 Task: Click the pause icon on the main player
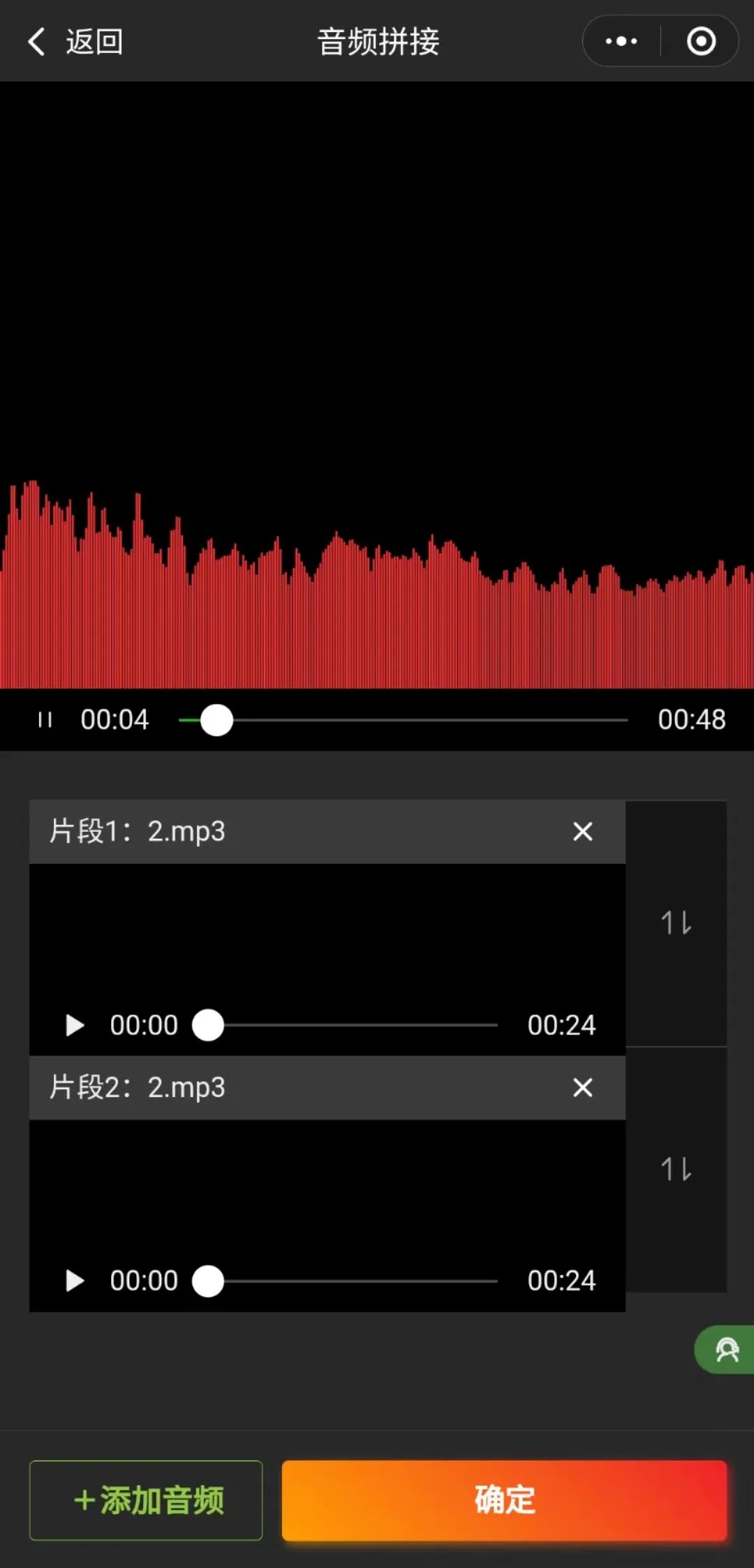point(46,719)
